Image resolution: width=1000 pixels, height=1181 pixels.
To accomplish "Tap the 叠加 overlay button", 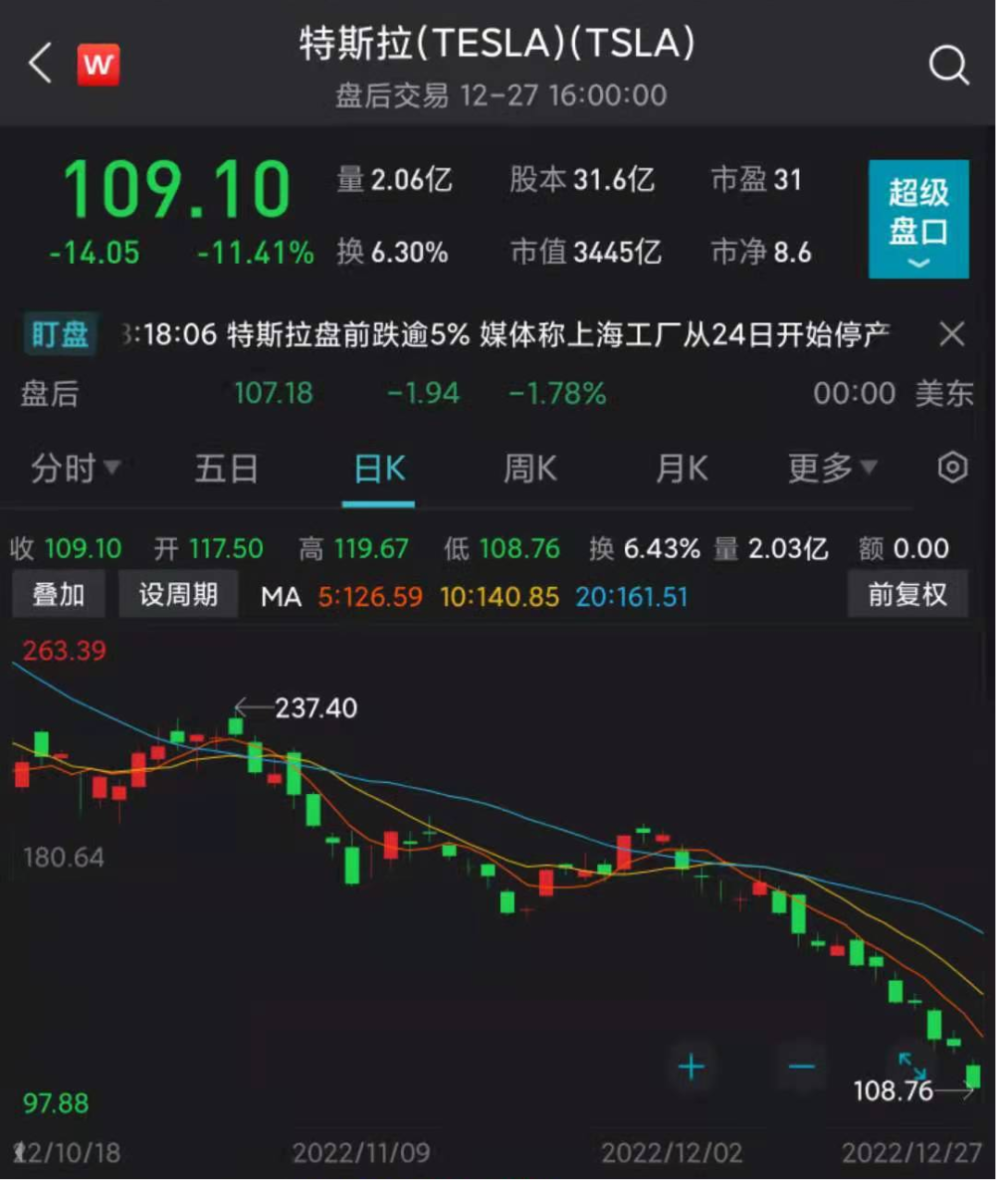I will [59, 595].
